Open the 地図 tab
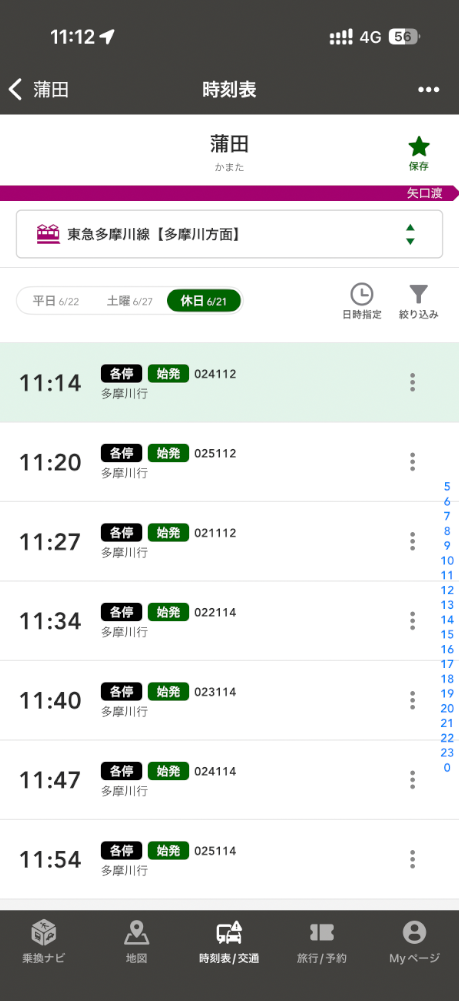 click(x=137, y=942)
